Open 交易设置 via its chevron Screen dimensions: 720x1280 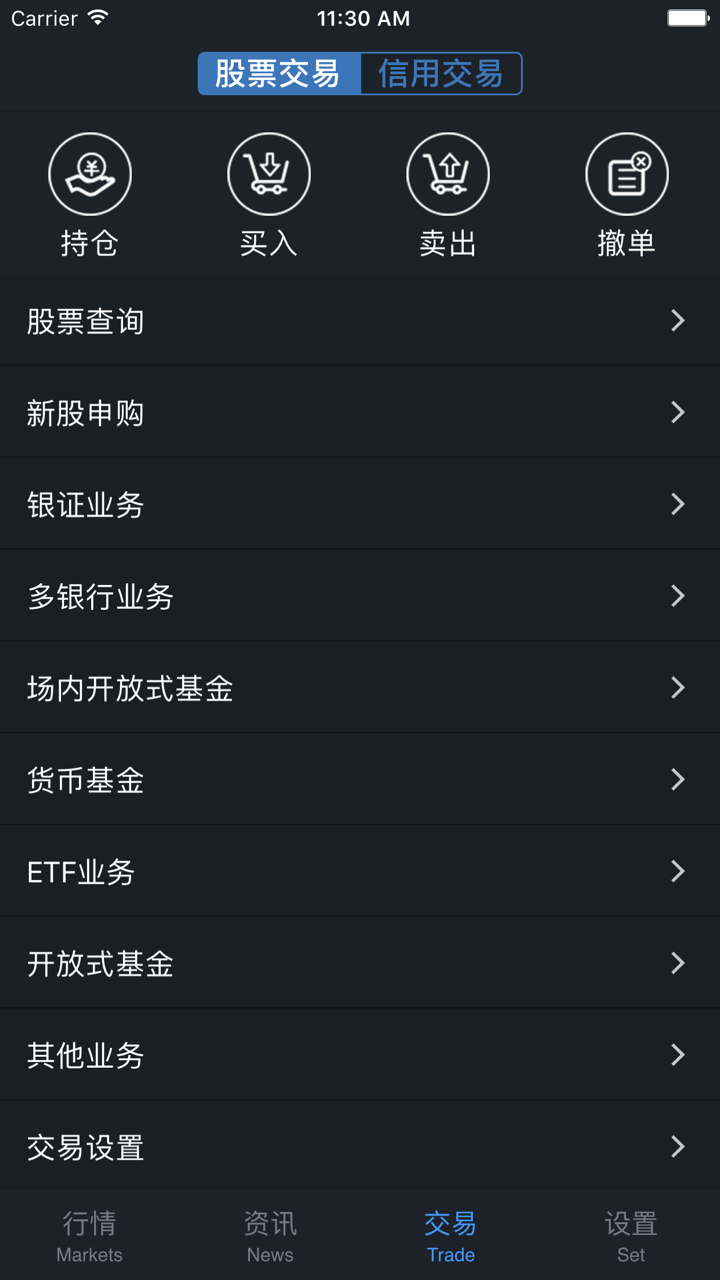676,1148
